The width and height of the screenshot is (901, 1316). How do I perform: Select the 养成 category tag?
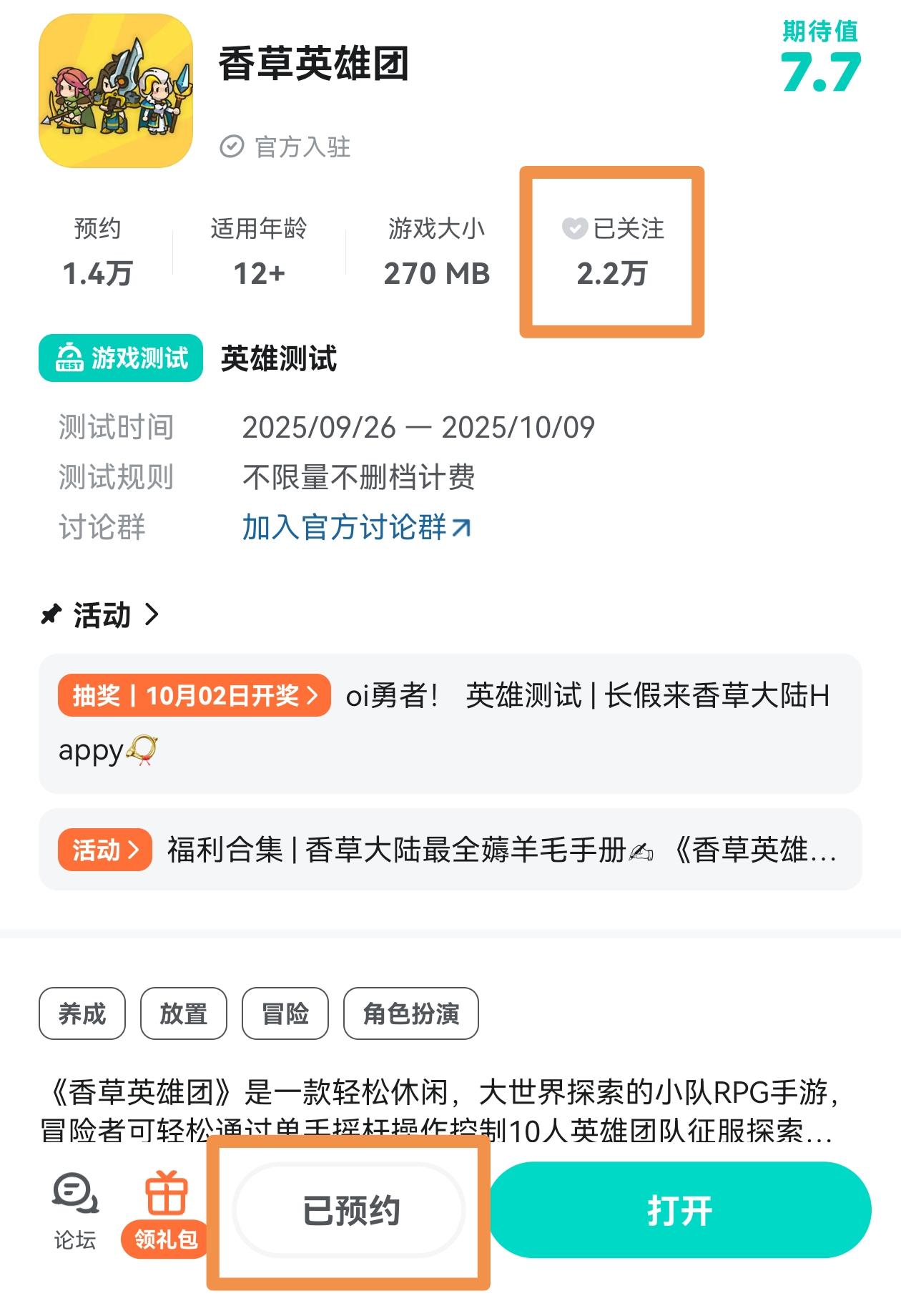tap(81, 1013)
